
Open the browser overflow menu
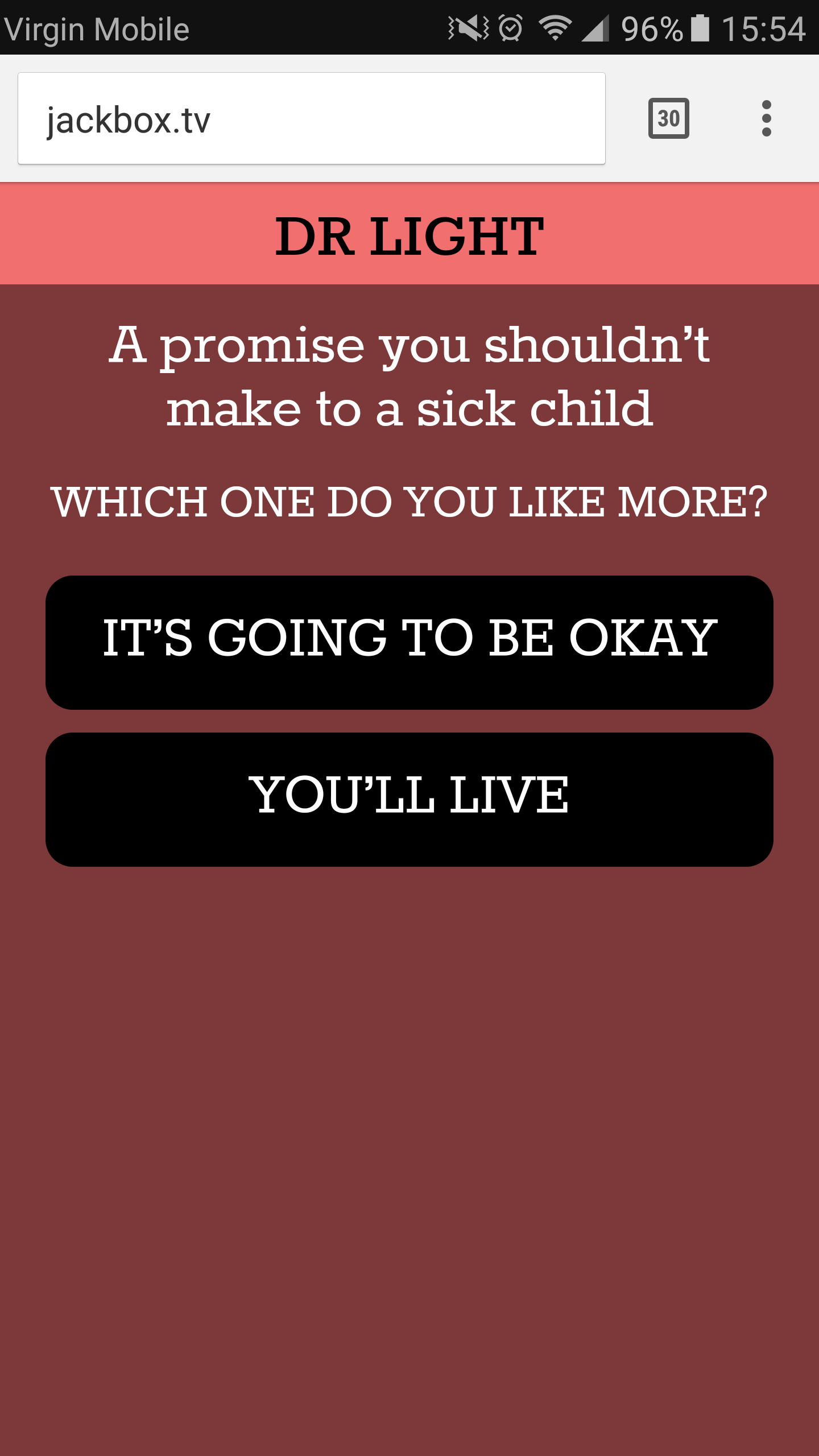click(x=766, y=118)
